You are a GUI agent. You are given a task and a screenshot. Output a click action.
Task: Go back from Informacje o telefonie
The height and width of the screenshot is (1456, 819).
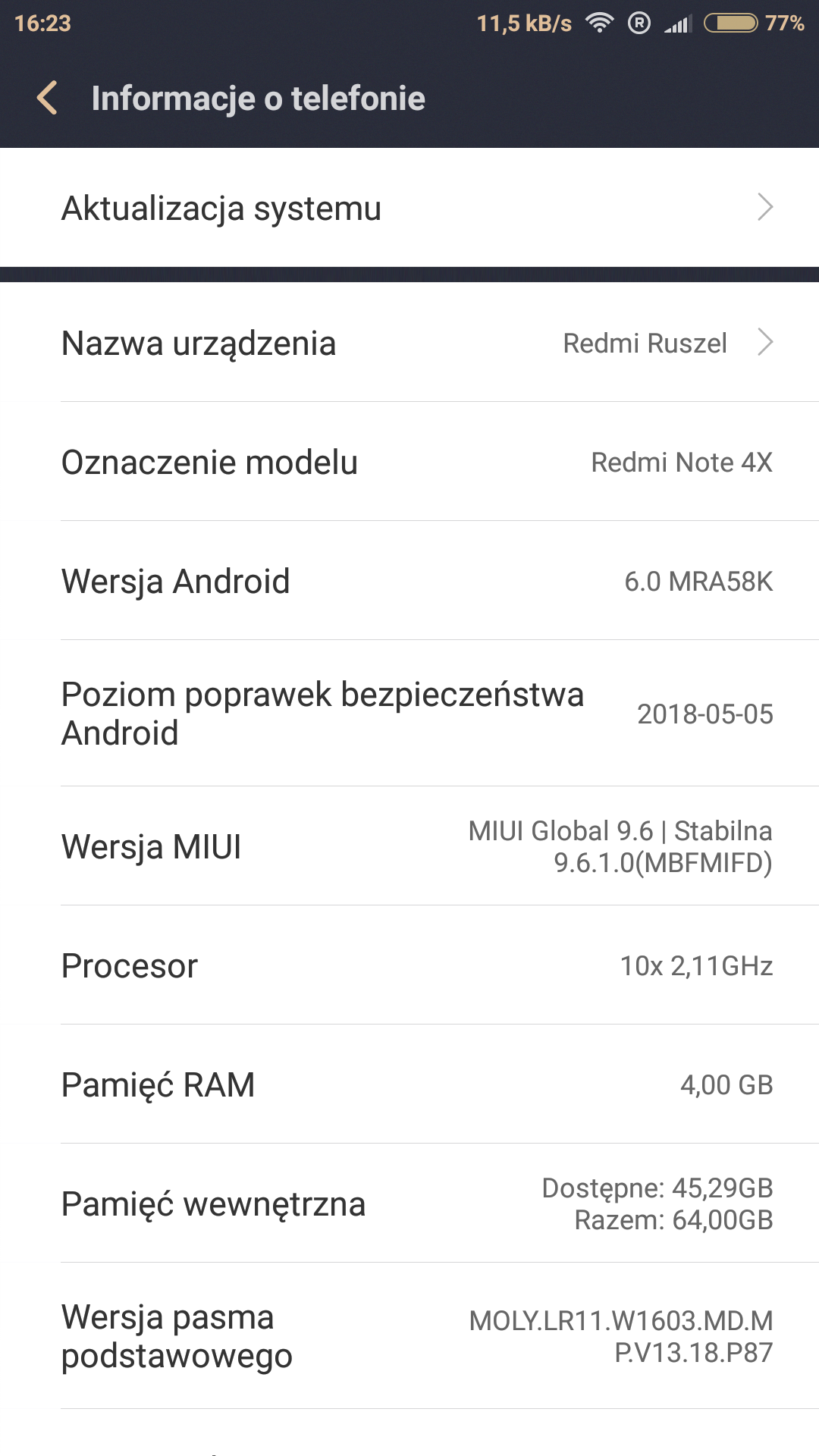47,98
